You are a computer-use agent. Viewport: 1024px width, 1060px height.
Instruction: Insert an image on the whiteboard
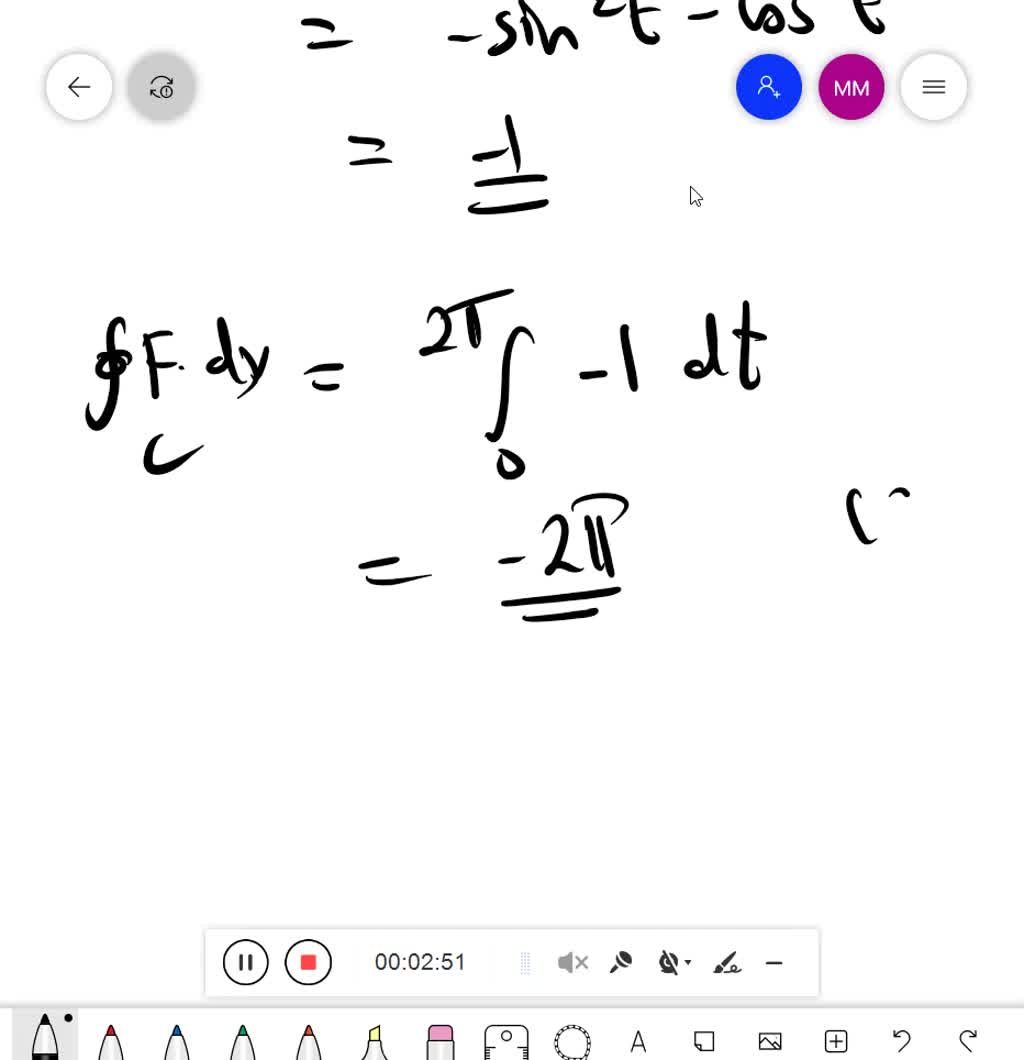[x=770, y=1040]
